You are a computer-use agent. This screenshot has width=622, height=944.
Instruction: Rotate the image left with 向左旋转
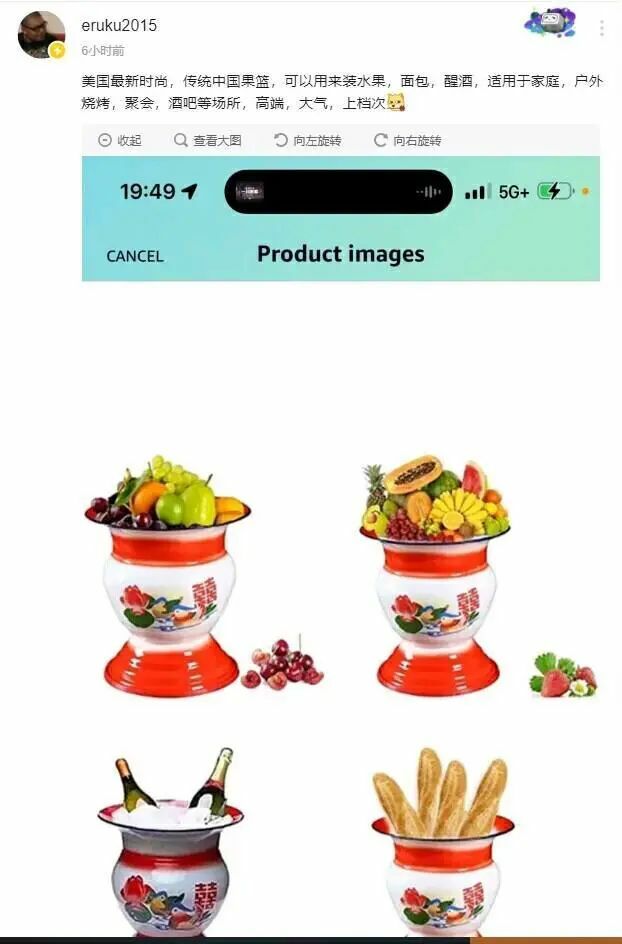(x=307, y=141)
